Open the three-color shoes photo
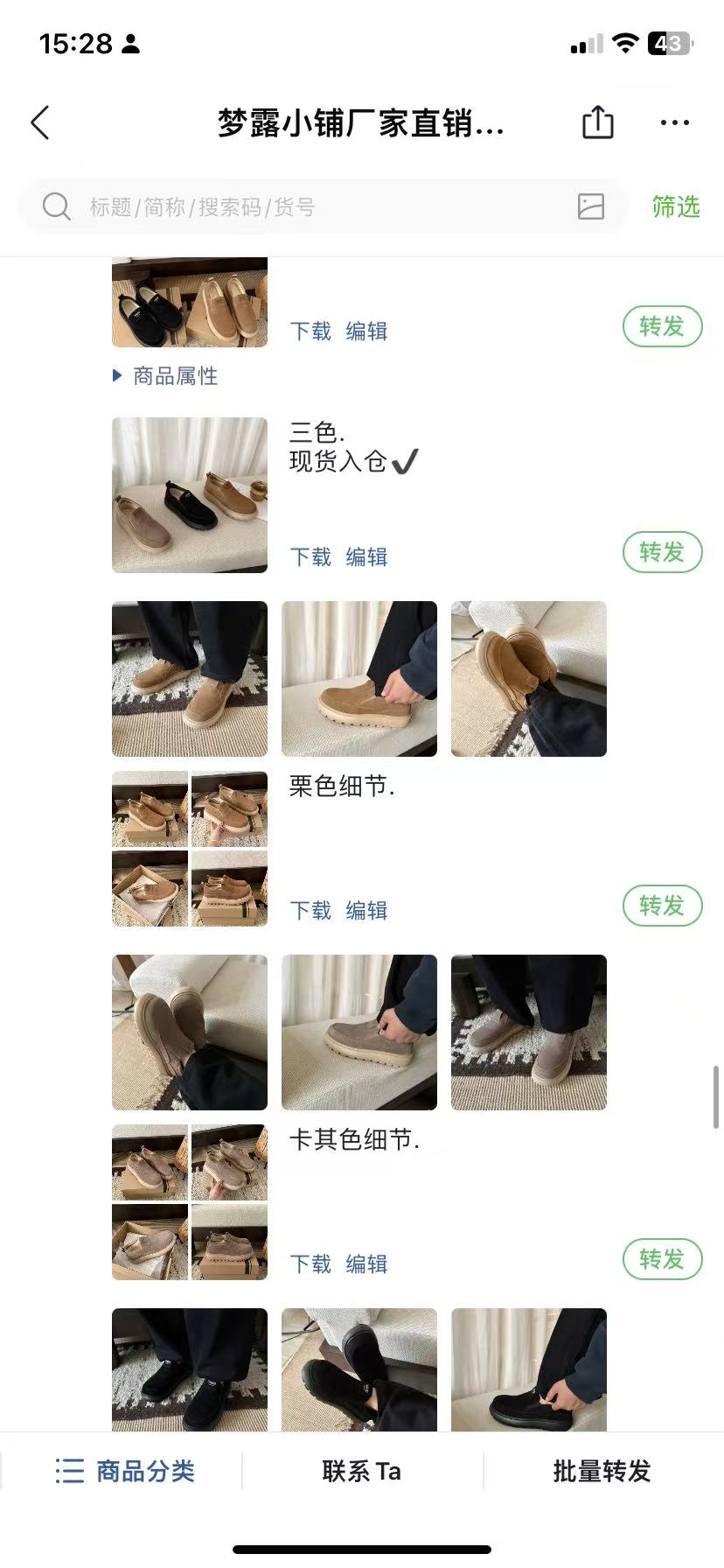This screenshot has height=1568, width=724. 190,495
